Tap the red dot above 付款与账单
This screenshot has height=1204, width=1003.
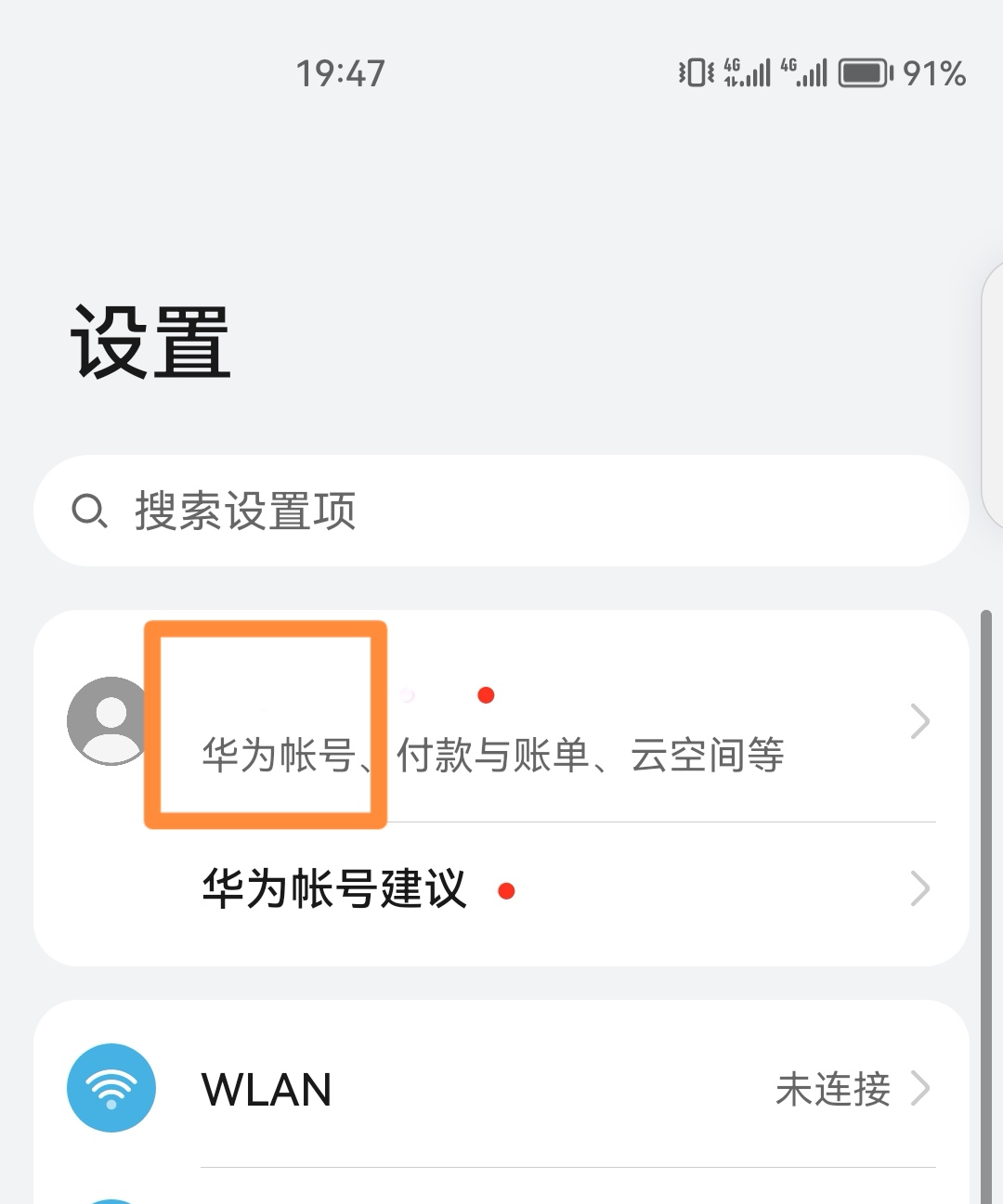pyautogui.click(x=485, y=694)
